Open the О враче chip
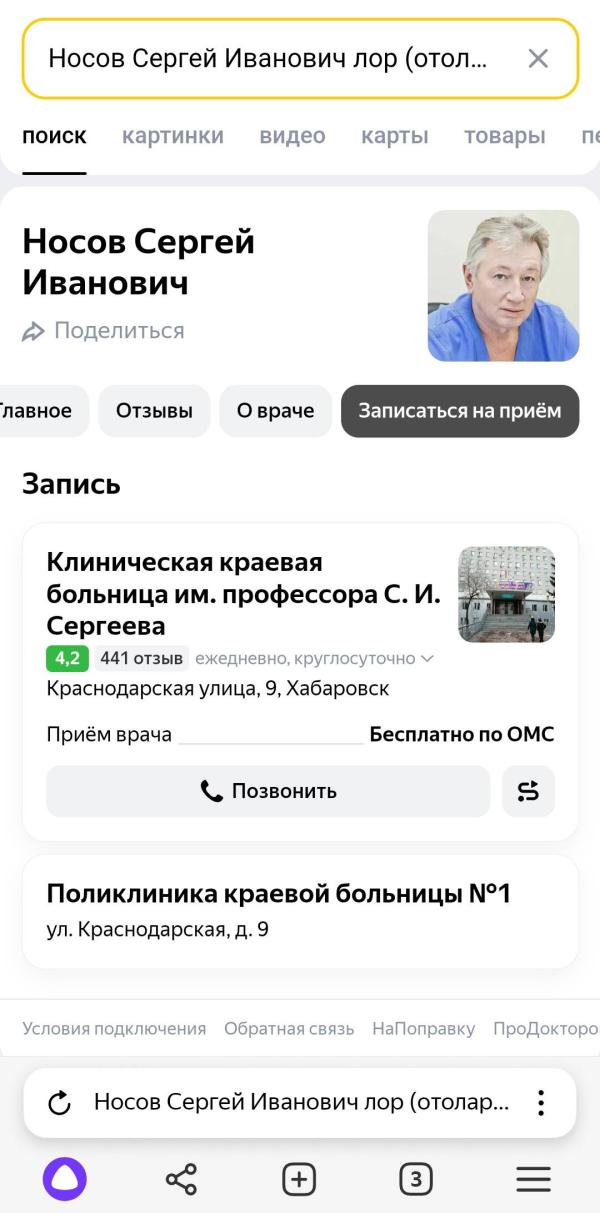Screen dimensions: 600x1213 (275, 411)
